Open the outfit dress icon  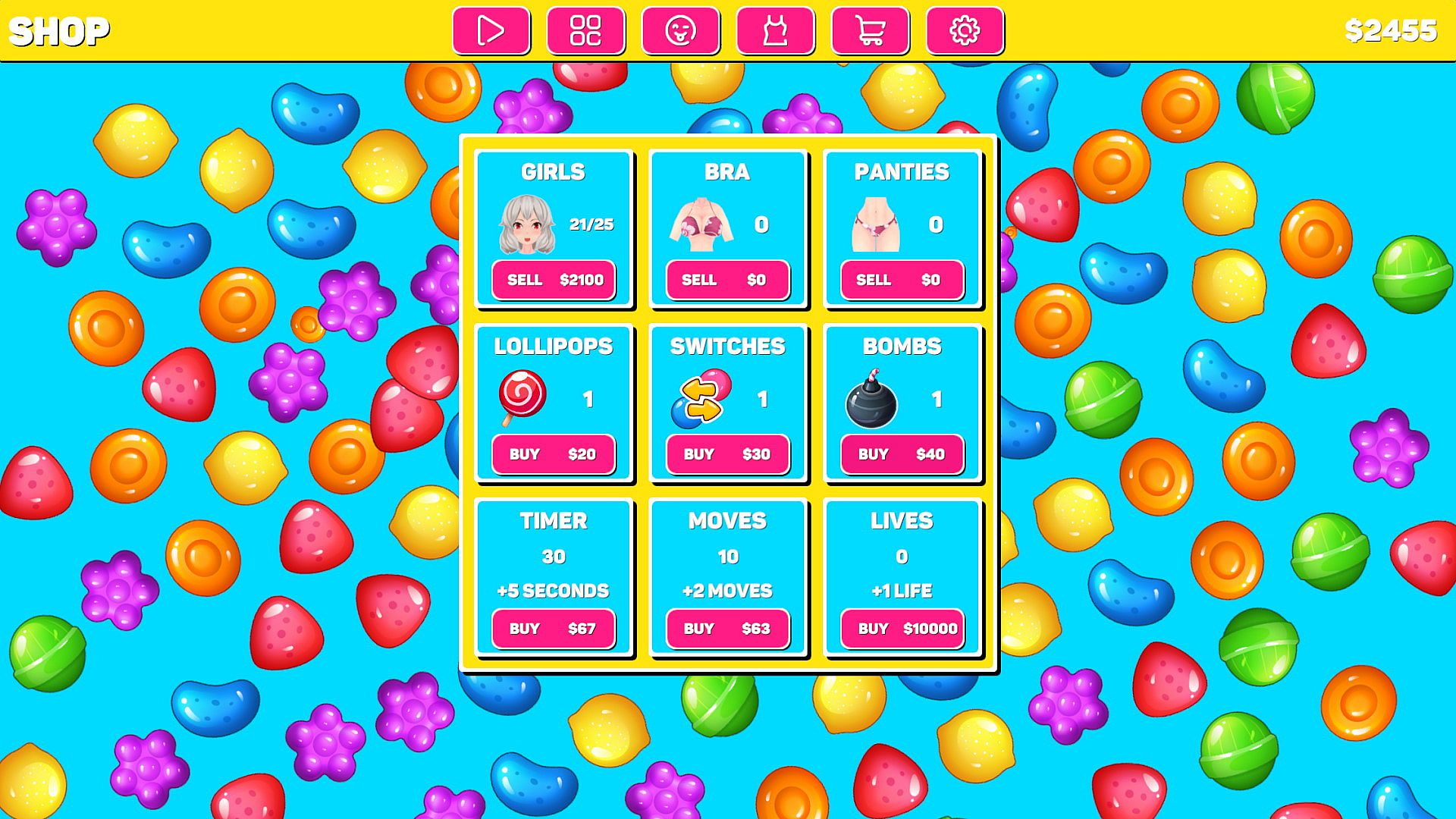[x=775, y=31]
